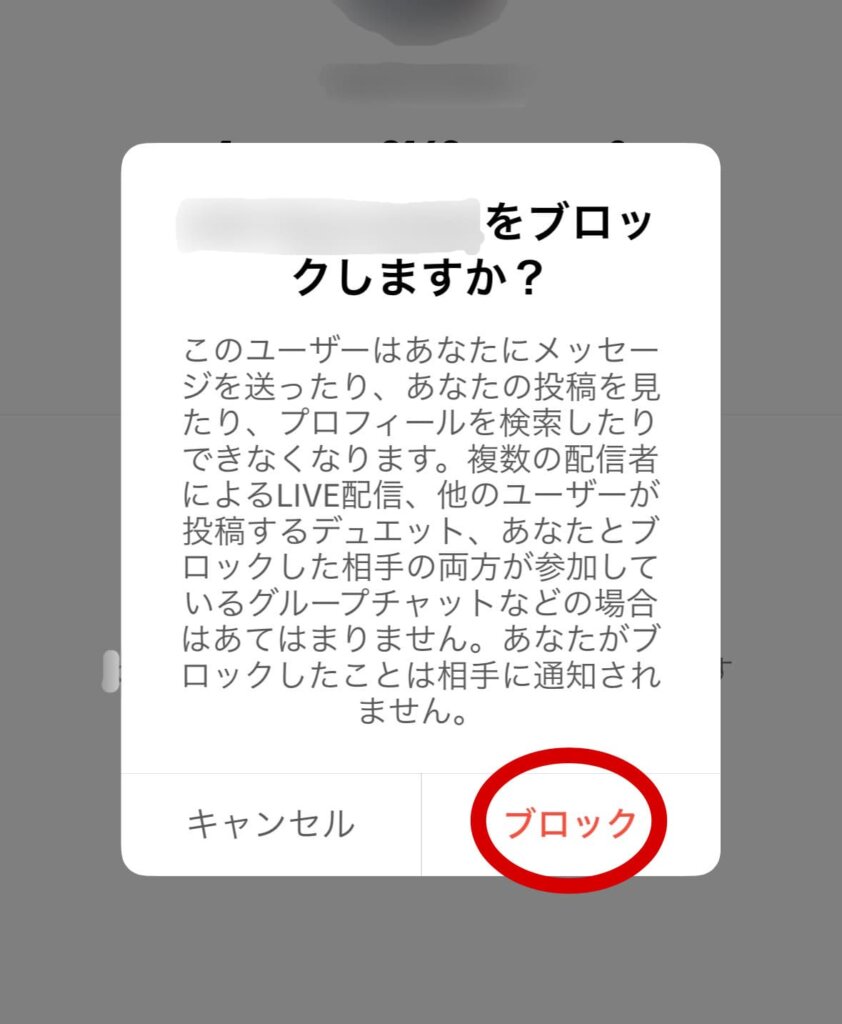
Task: Tap キャンセル to dismiss the dialog
Action: click(x=271, y=824)
